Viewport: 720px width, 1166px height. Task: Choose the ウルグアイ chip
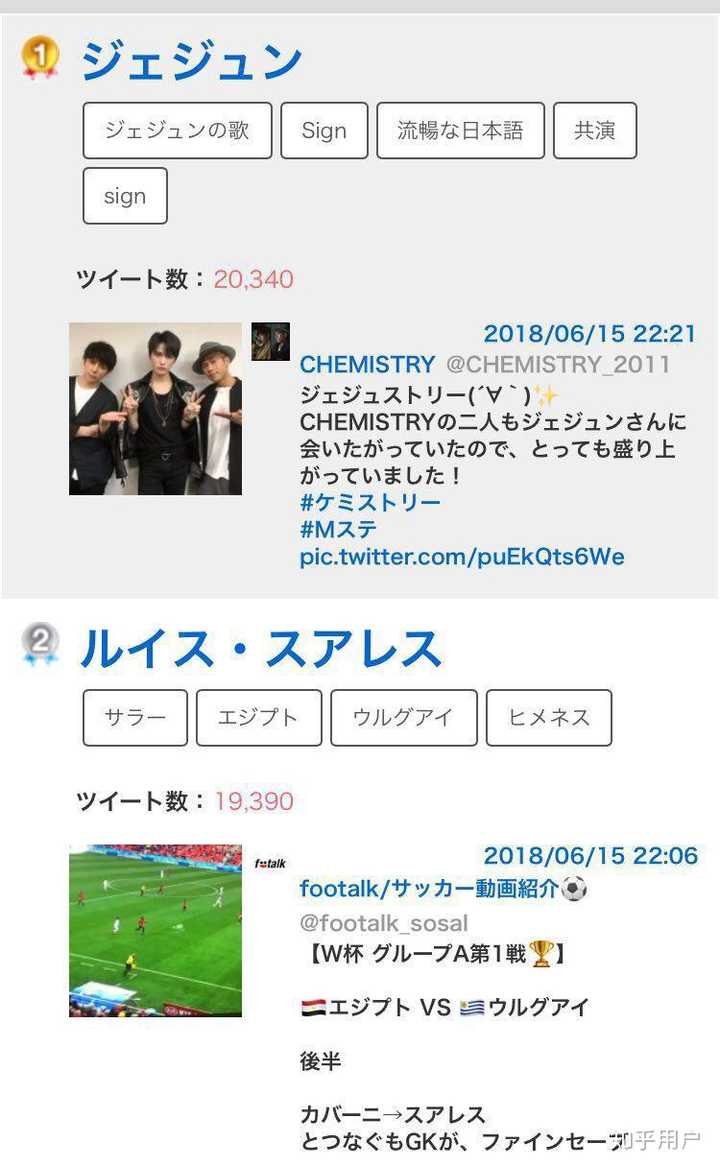(403, 718)
